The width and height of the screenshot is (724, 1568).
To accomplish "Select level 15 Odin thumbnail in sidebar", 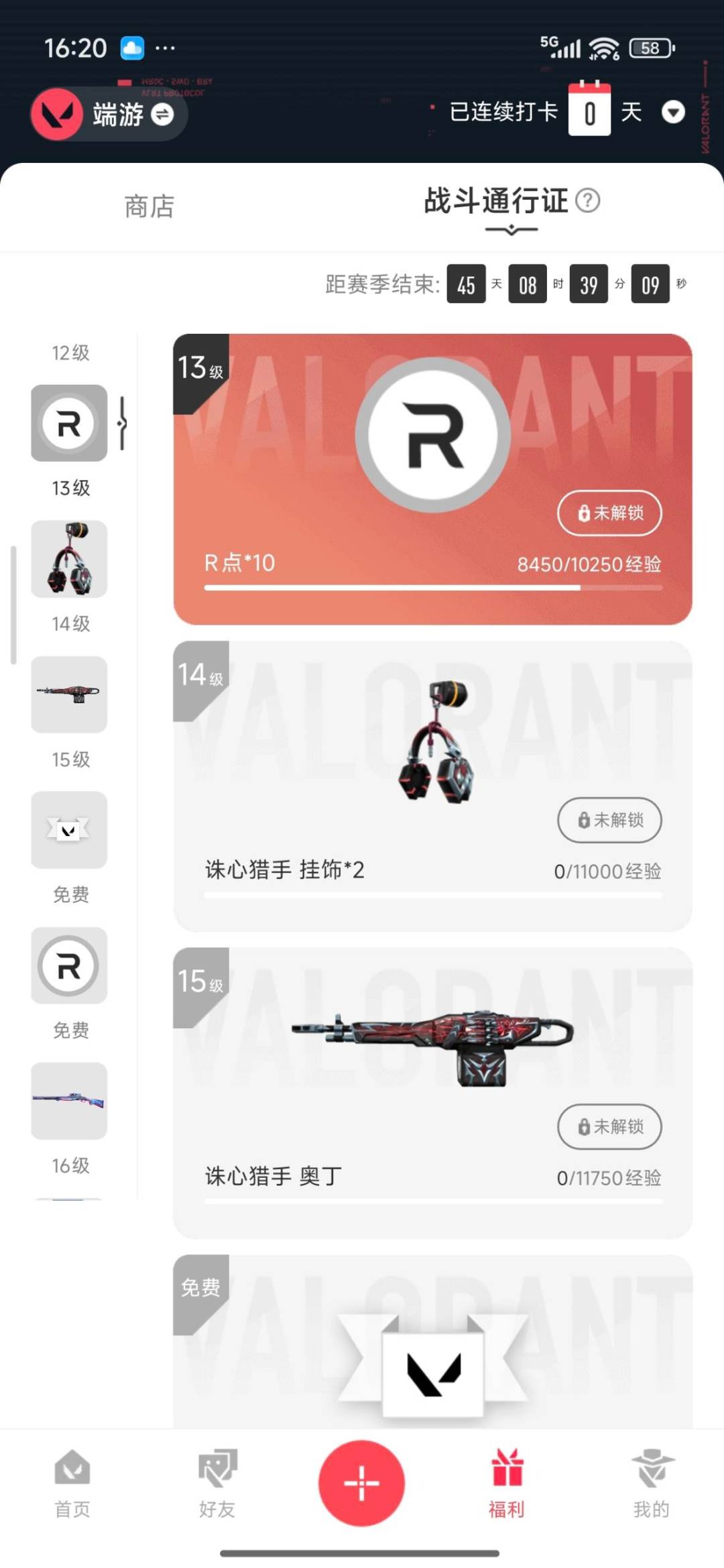I will [69, 695].
